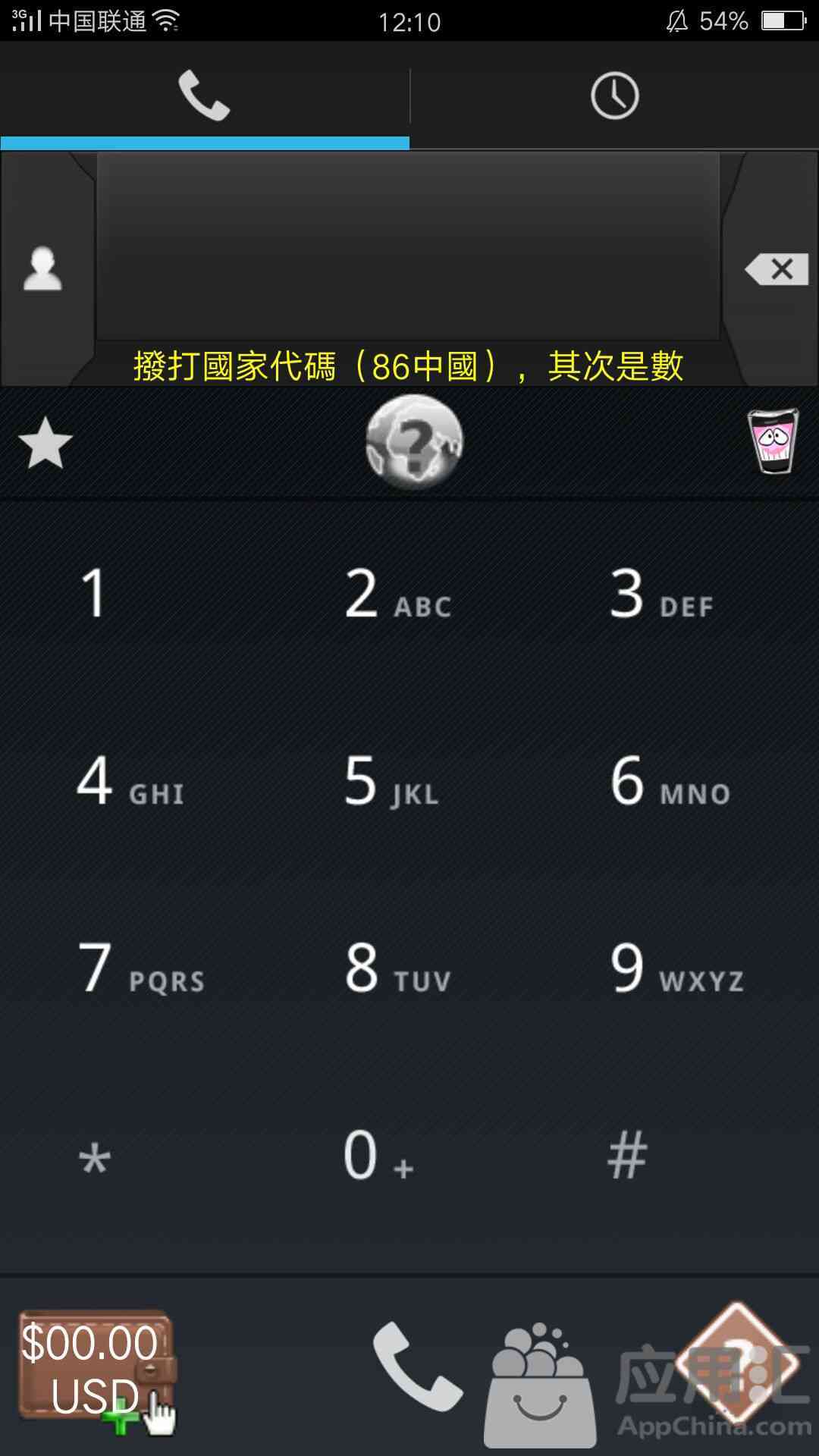Screen dimensions: 819x1456
Task: Switch to the dialer phone tab
Action: (x=204, y=96)
